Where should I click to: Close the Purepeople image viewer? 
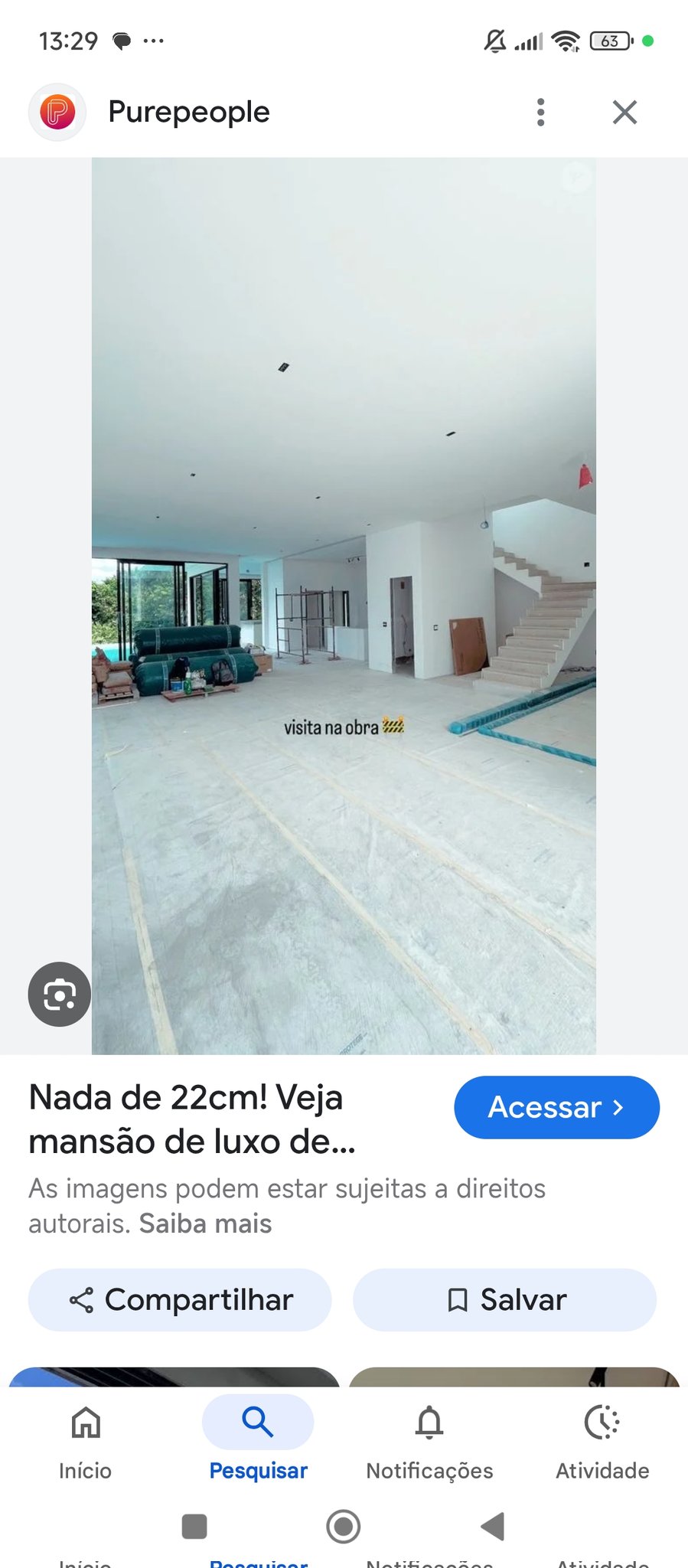click(624, 113)
